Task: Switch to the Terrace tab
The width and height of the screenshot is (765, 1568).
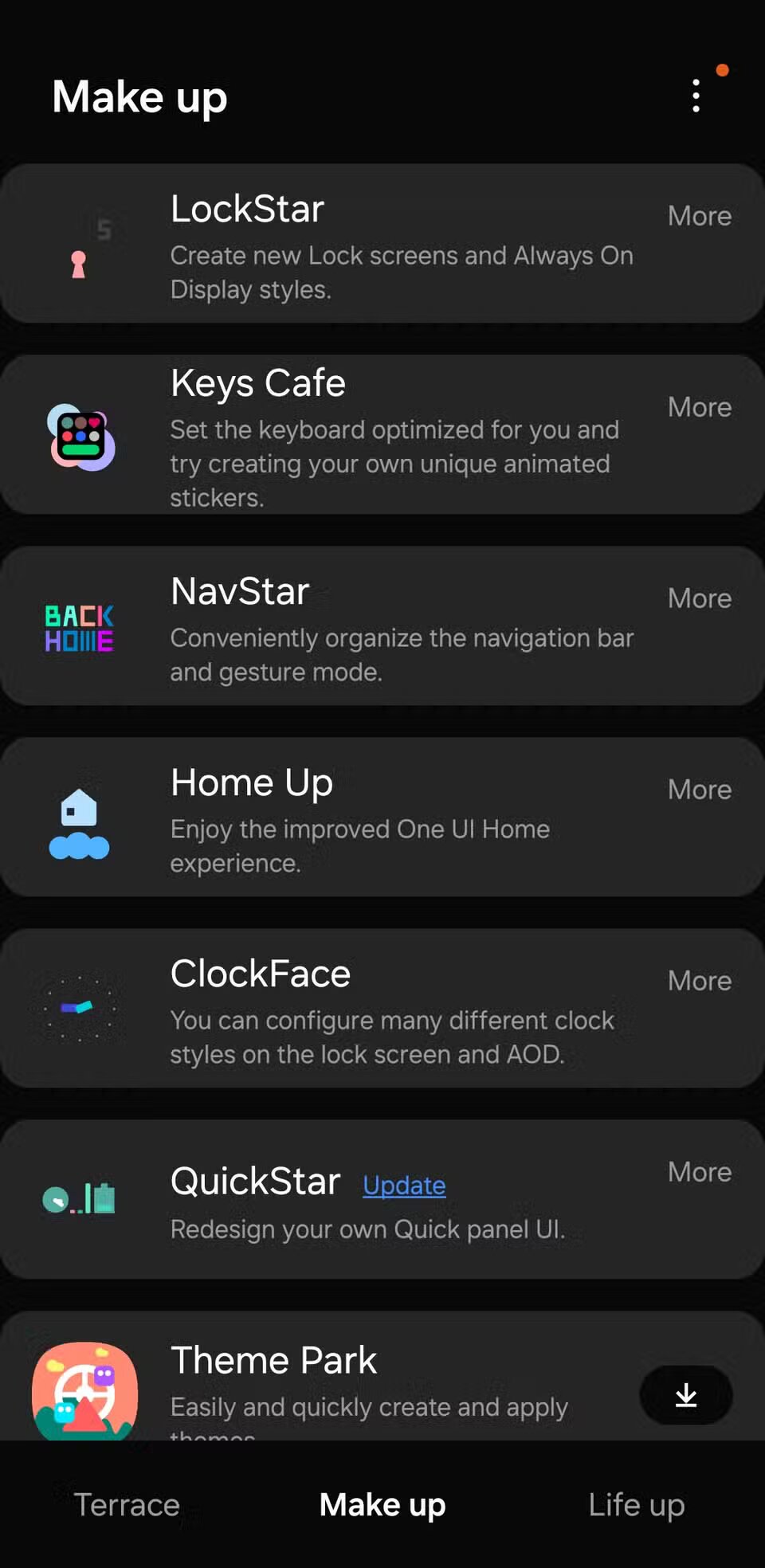Action: click(x=127, y=1505)
